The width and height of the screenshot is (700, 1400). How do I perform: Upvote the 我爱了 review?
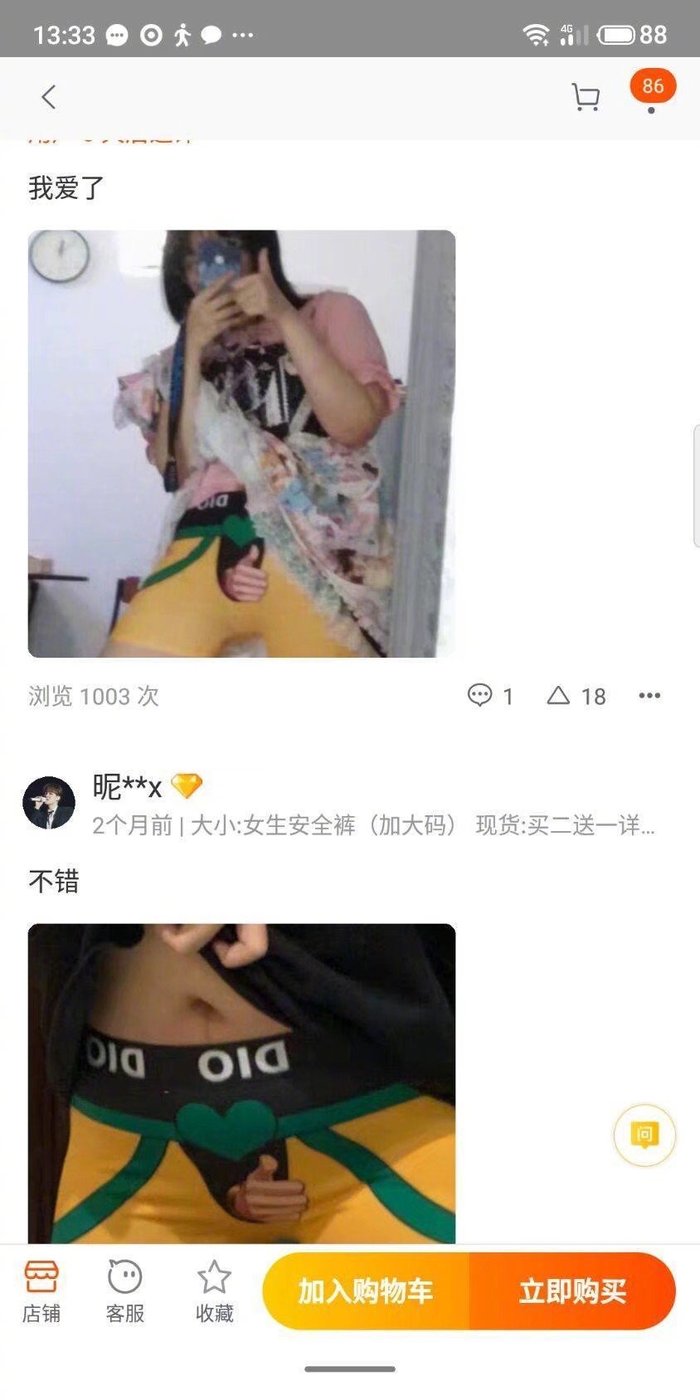point(576,696)
